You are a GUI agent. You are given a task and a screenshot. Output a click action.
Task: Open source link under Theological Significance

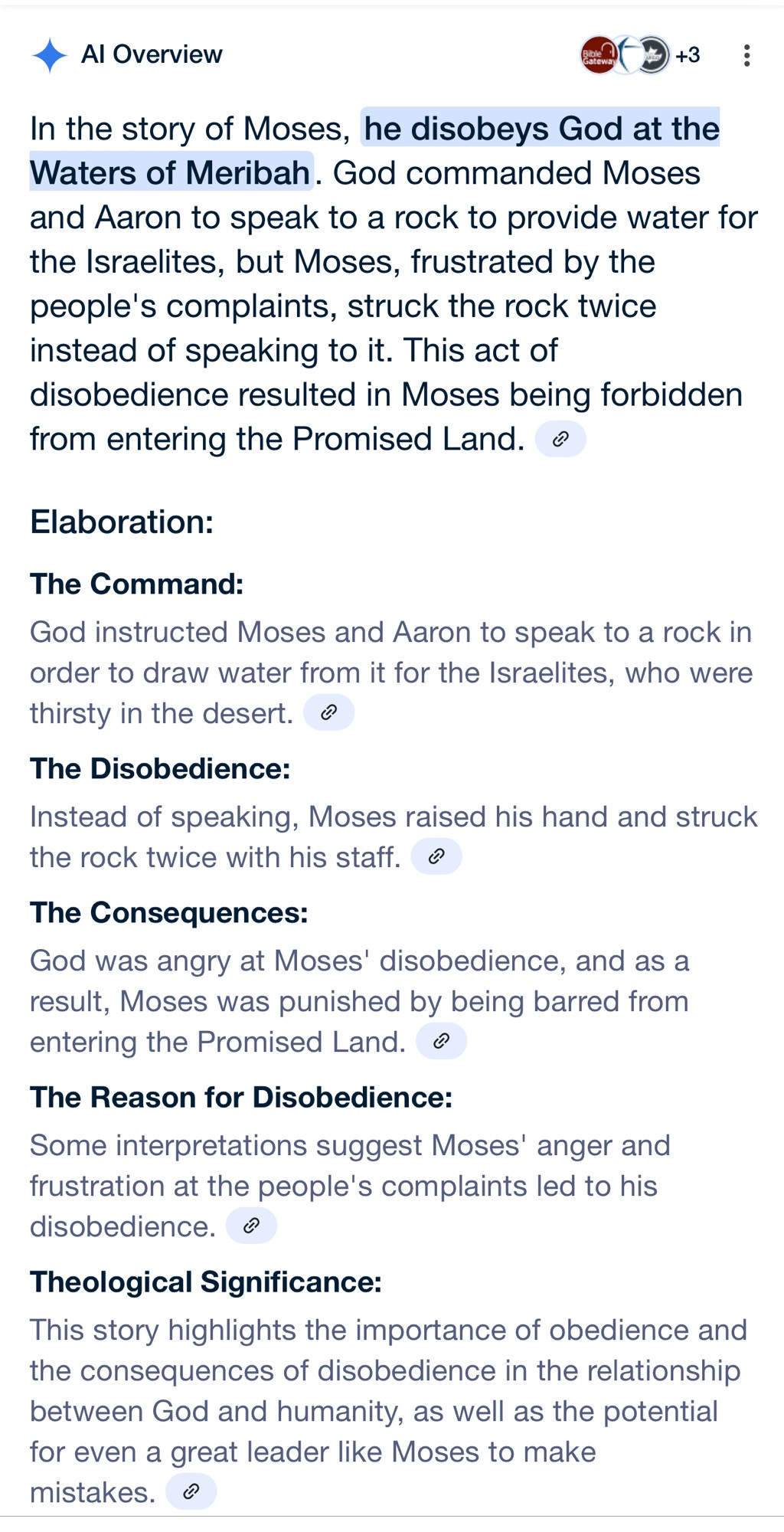pos(191,1491)
